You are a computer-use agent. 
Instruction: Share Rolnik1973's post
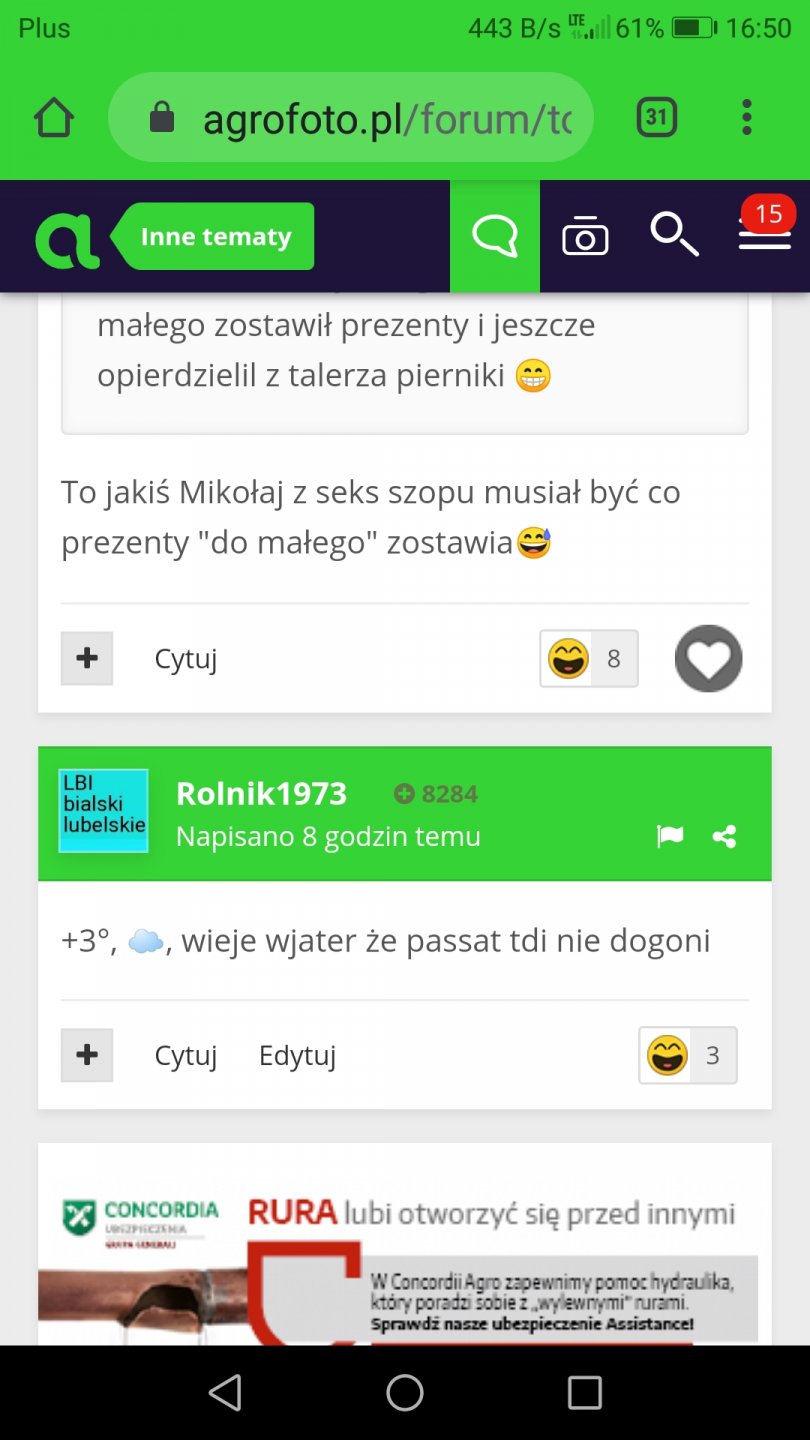[725, 837]
